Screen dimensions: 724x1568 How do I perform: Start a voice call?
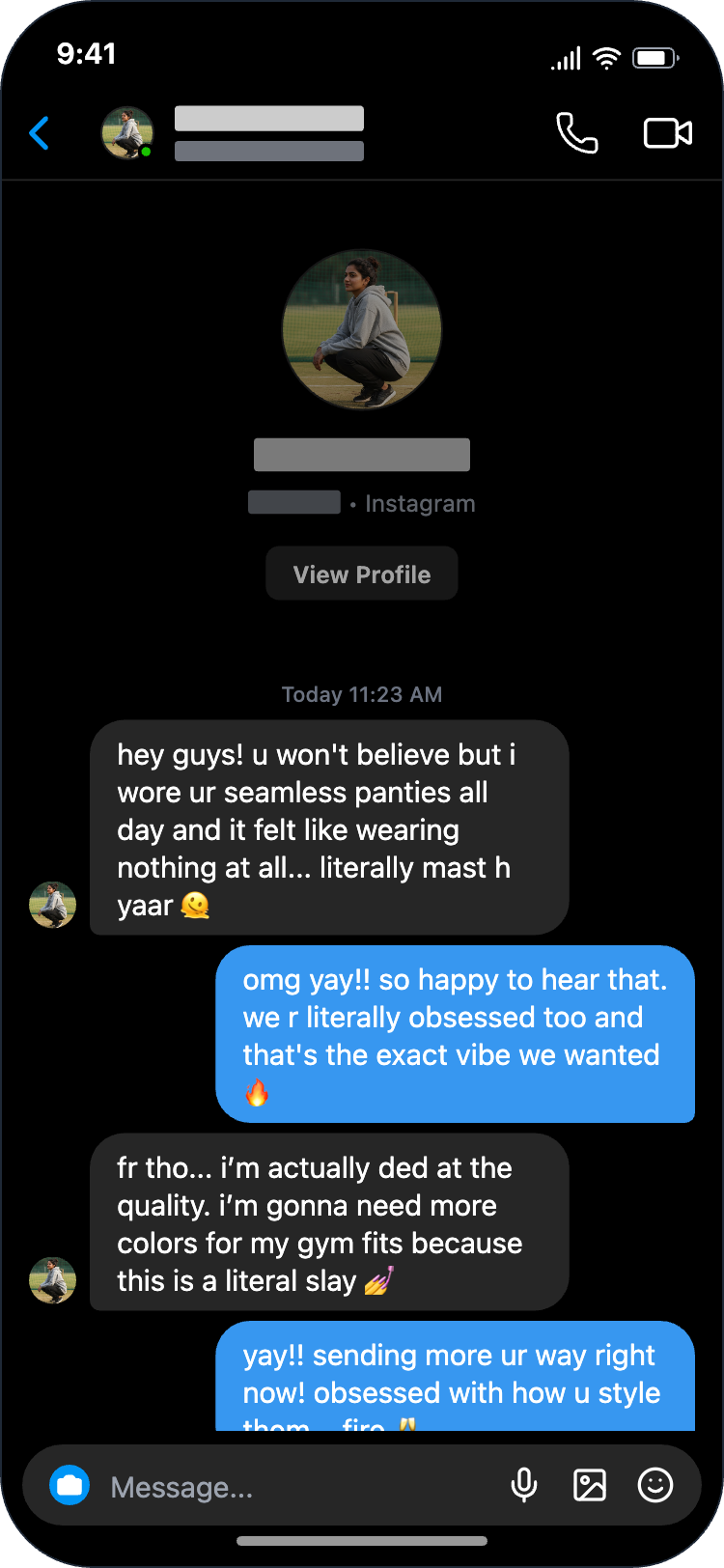576,133
